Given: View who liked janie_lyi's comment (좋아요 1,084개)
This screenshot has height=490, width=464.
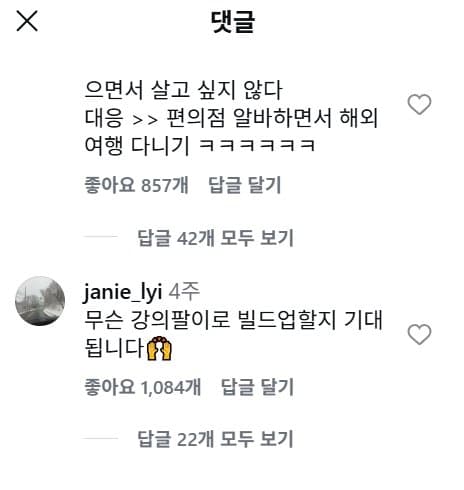Looking at the screenshot, I should coord(142,387).
